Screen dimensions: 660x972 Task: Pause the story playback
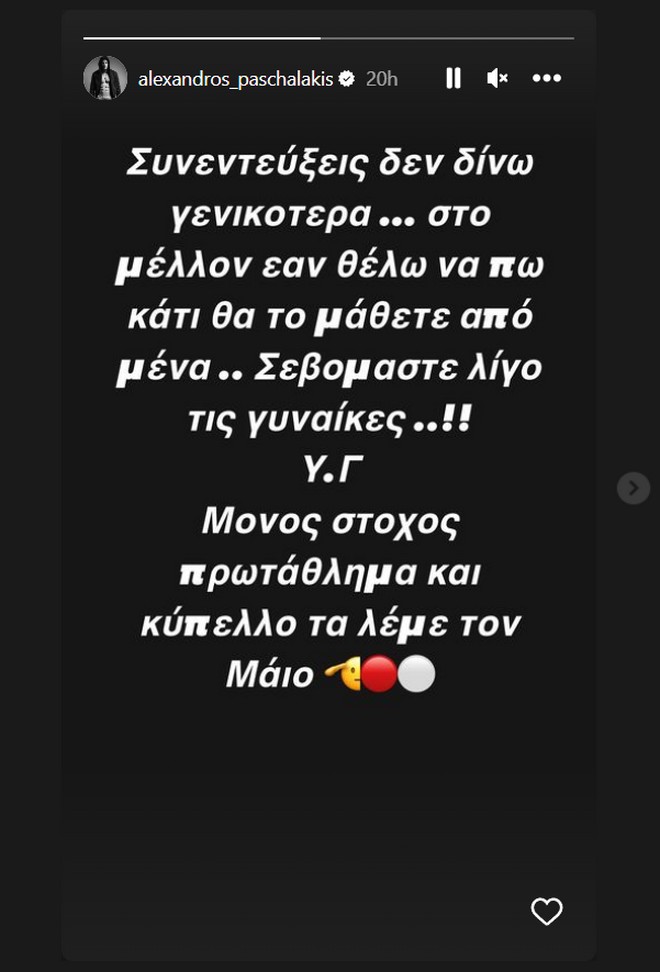(x=453, y=78)
